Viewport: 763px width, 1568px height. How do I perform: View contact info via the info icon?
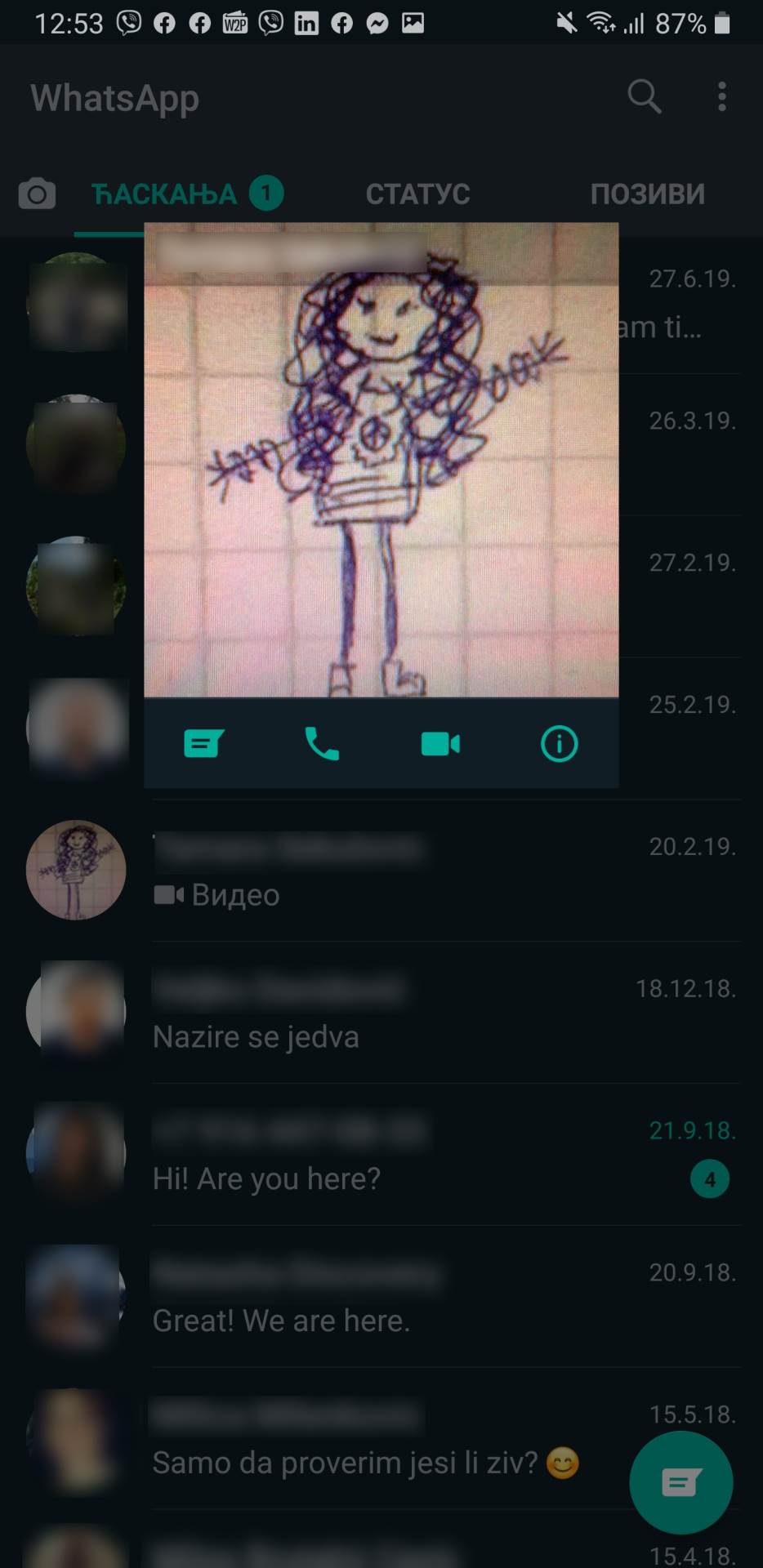point(559,744)
